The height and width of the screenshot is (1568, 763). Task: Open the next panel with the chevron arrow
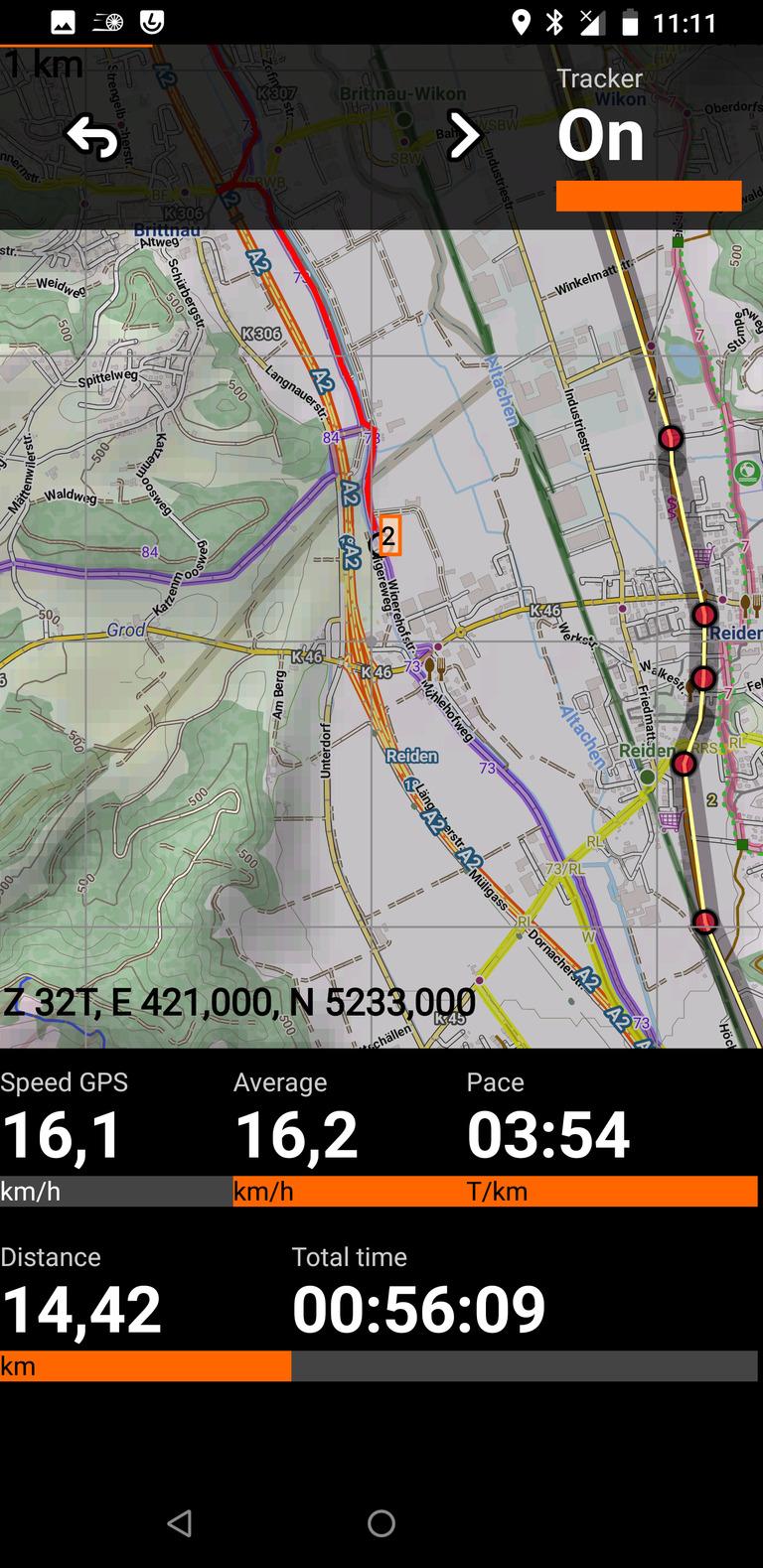[463, 136]
